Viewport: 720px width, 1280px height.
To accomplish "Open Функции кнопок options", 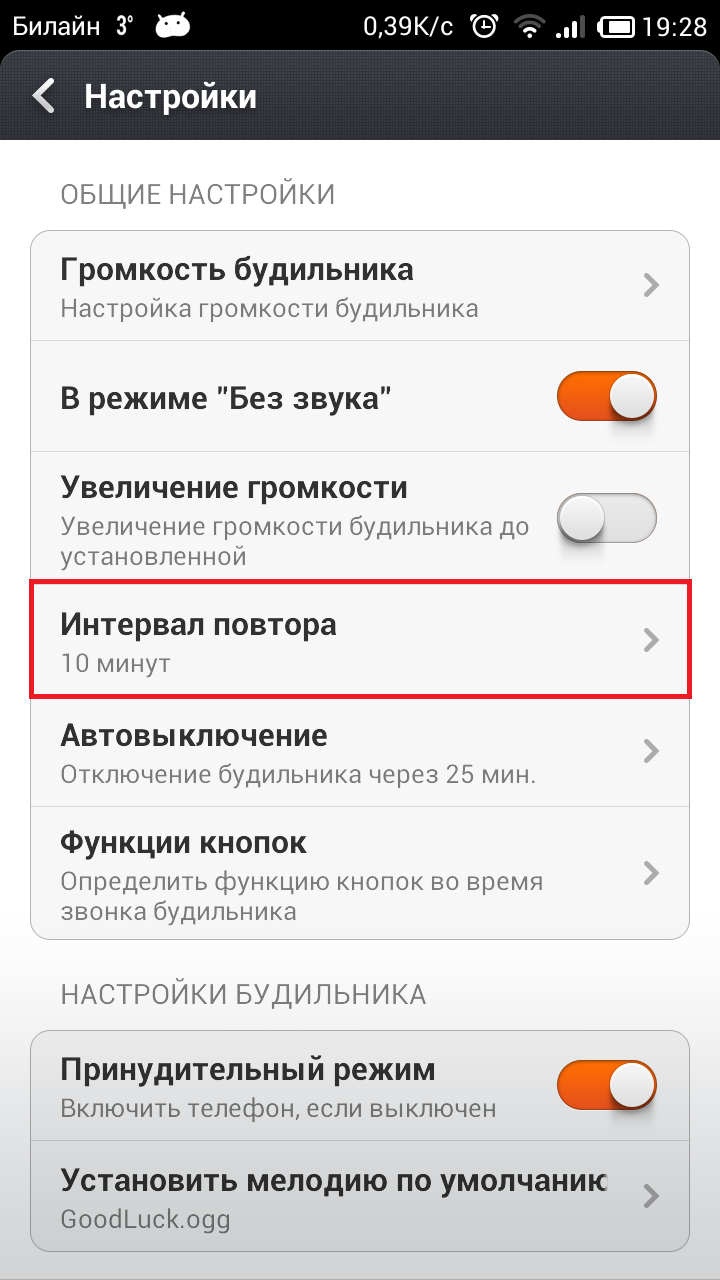I will pyautogui.click(x=360, y=873).
